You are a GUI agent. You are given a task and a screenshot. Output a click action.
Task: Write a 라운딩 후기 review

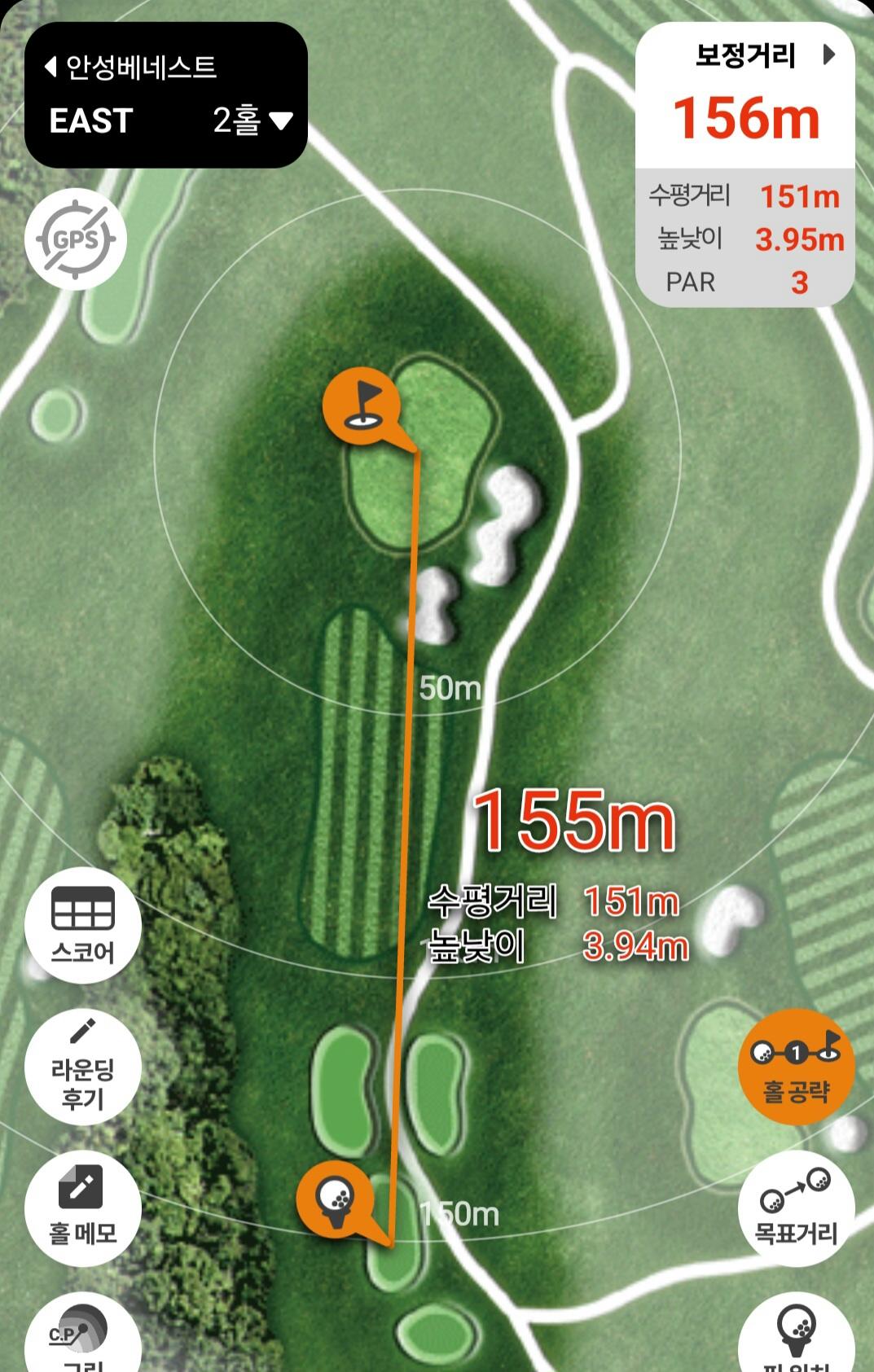82,1067
